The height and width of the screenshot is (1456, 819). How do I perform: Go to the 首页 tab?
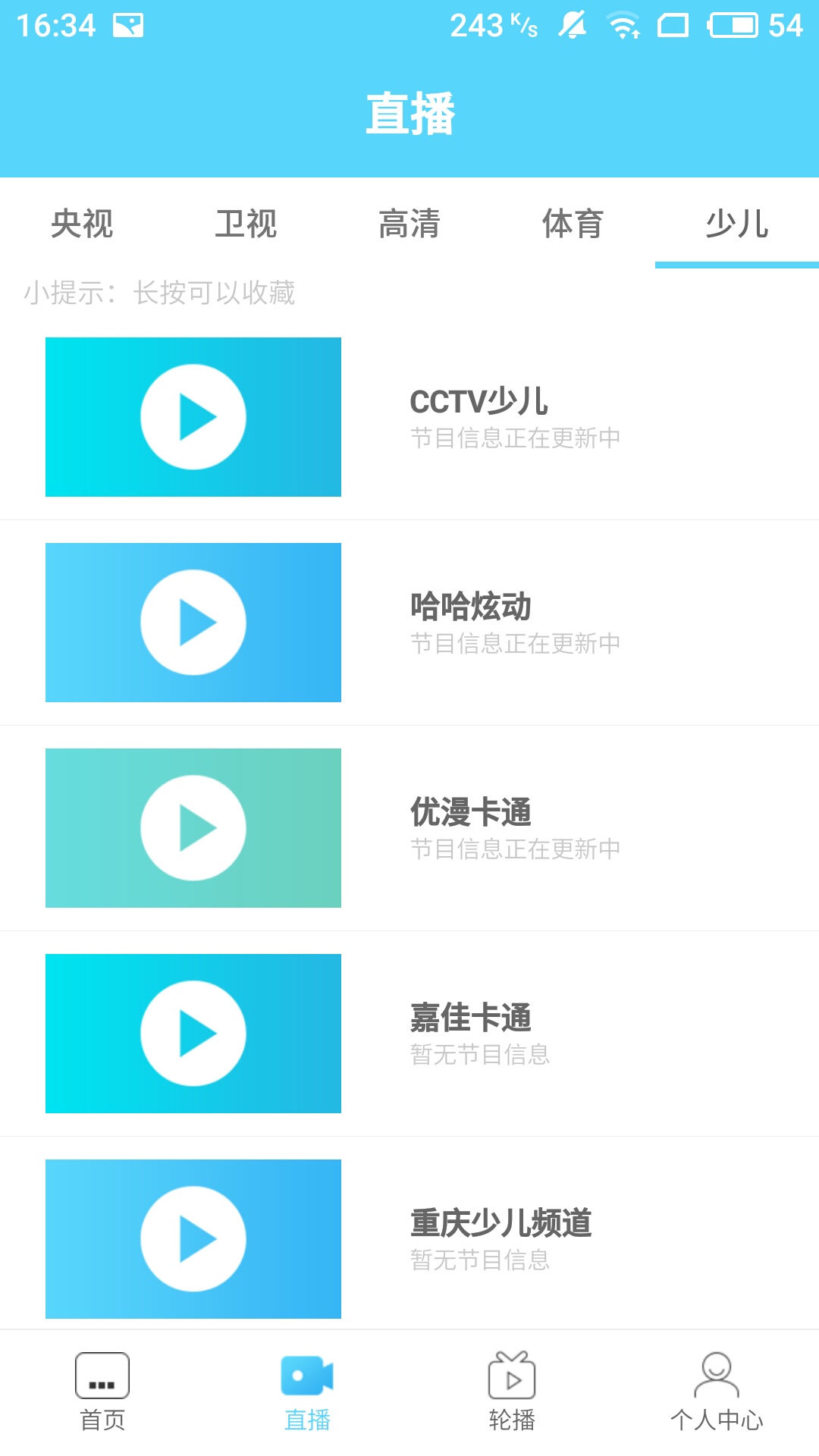click(102, 1392)
